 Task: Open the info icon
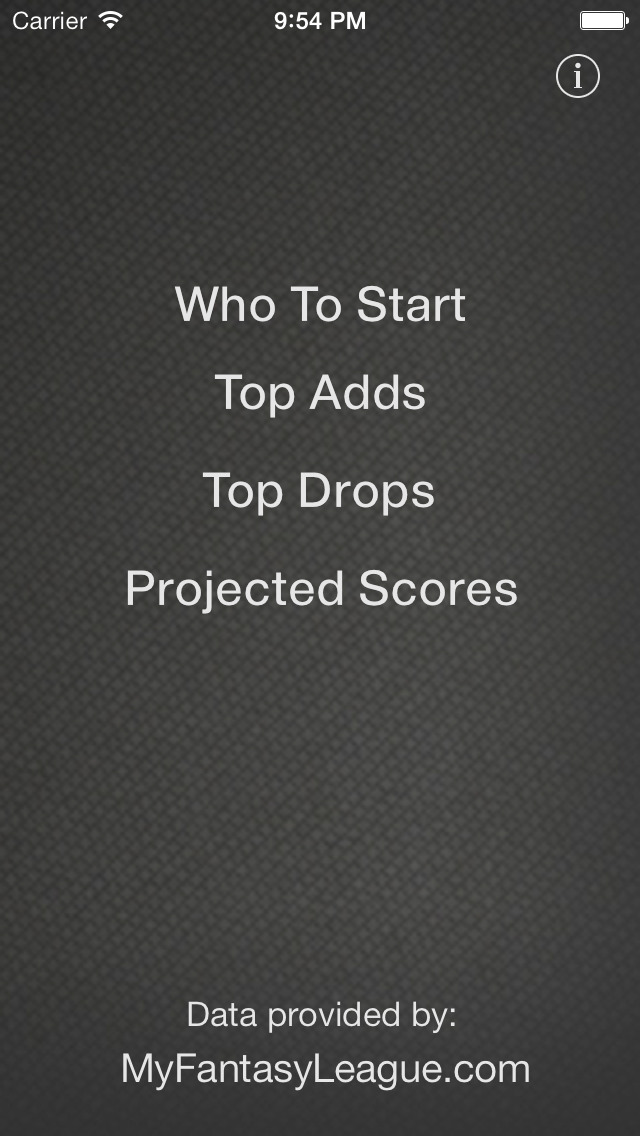point(577,77)
